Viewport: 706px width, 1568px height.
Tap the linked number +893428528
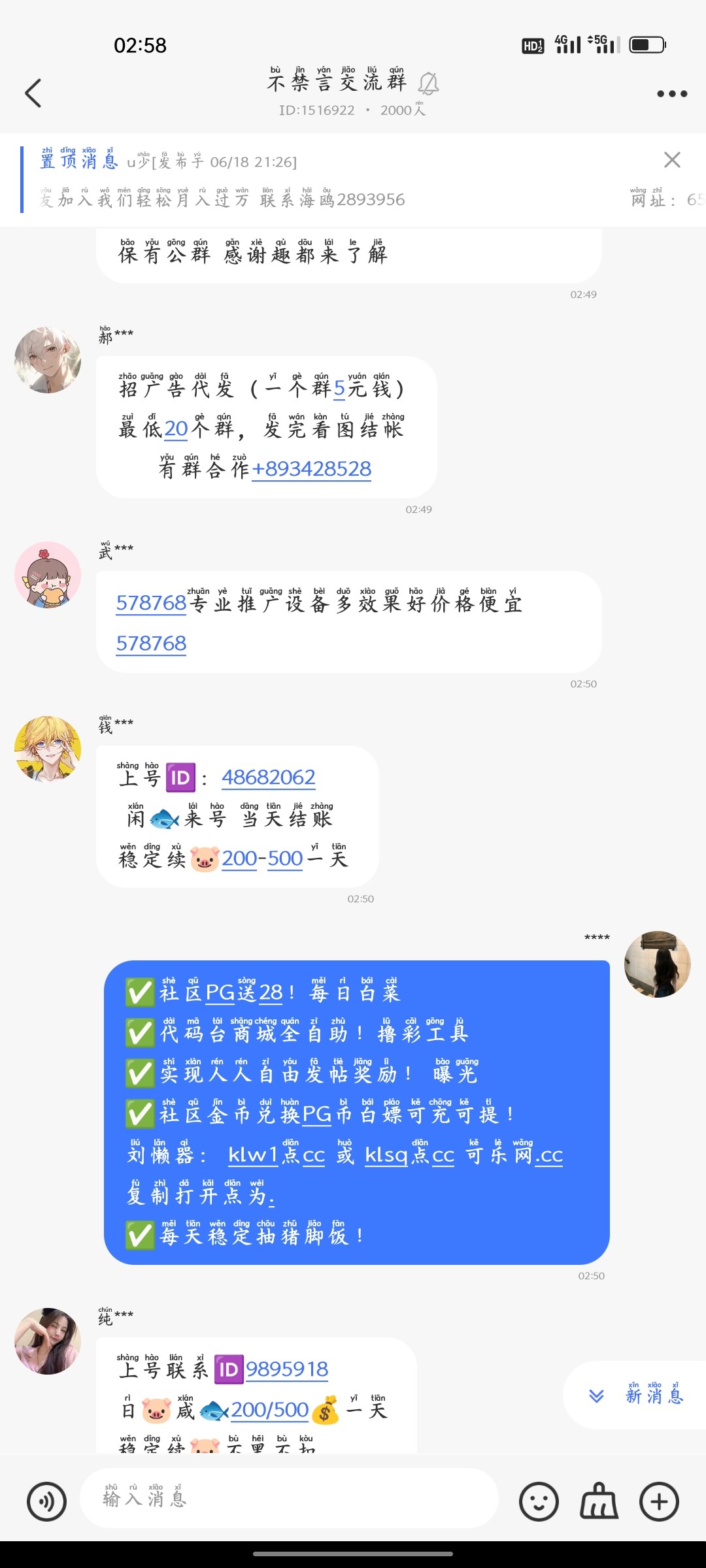[311, 468]
